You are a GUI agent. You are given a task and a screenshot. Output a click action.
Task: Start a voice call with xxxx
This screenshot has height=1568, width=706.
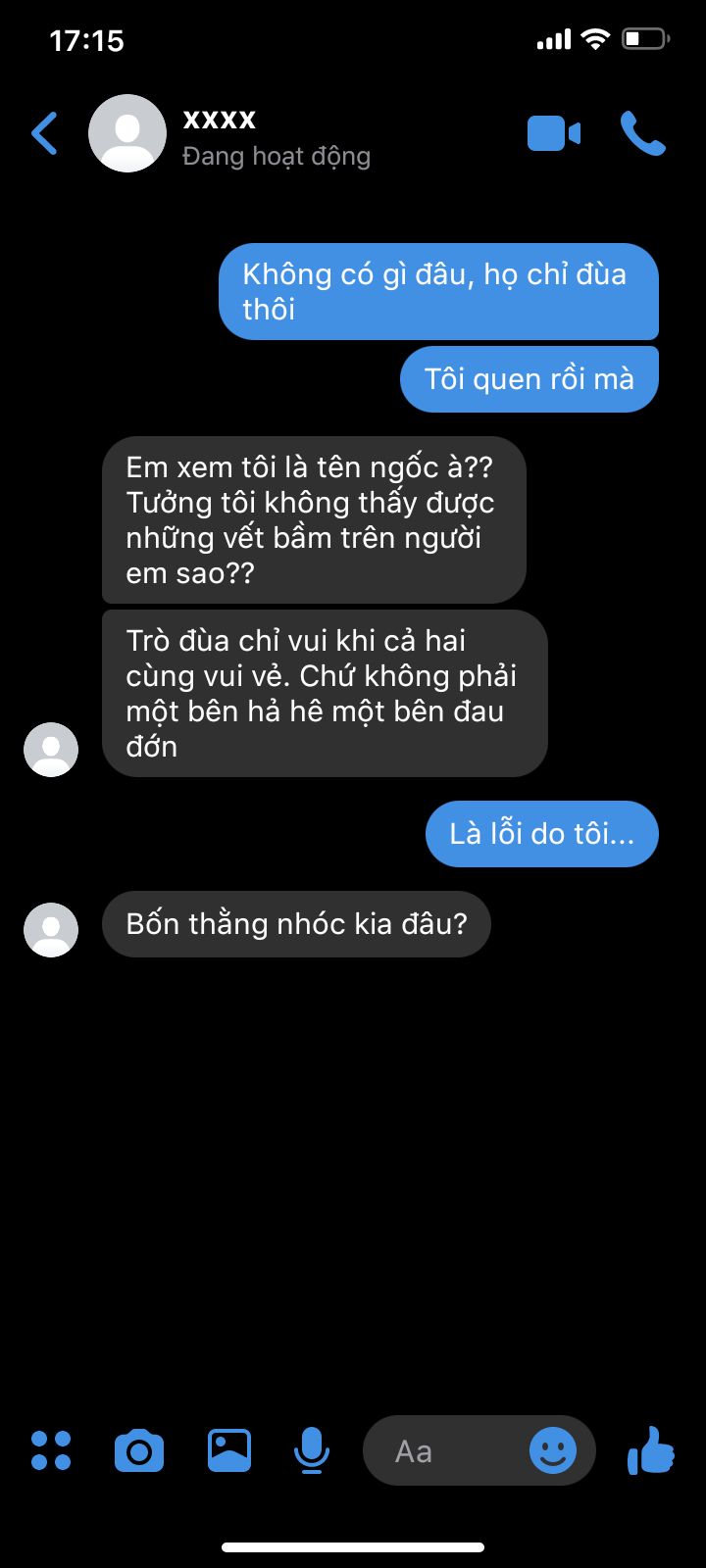pos(642,134)
